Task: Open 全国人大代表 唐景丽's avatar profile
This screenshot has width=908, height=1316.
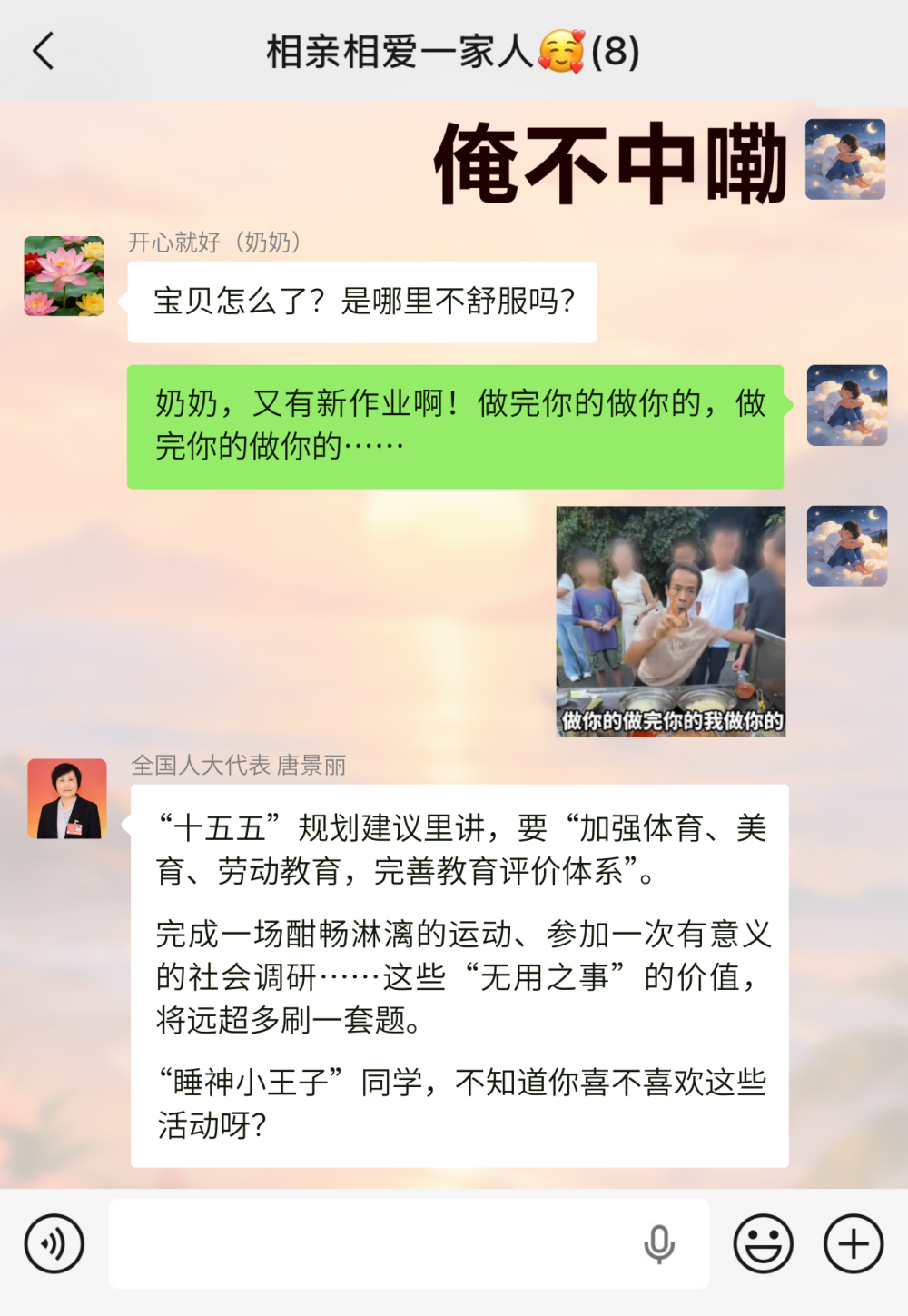Action: [x=67, y=798]
